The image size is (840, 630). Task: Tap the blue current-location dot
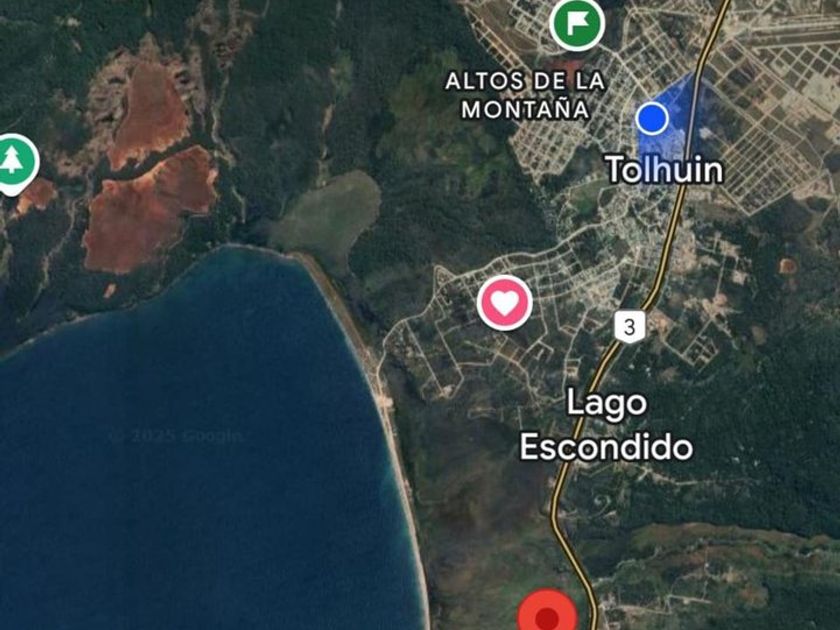pyautogui.click(x=652, y=118)
